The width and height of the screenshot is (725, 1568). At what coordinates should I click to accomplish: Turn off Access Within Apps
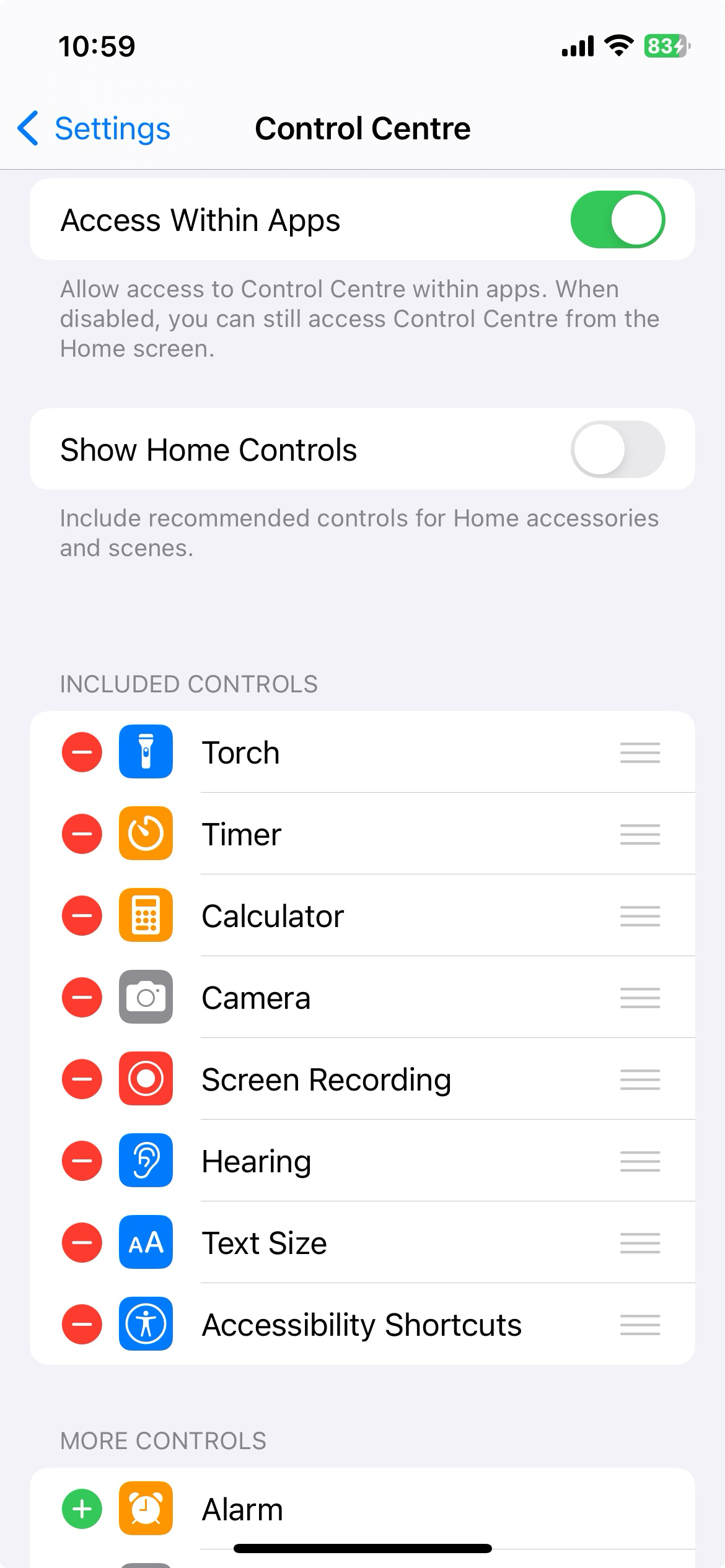(x=617, y=220)
